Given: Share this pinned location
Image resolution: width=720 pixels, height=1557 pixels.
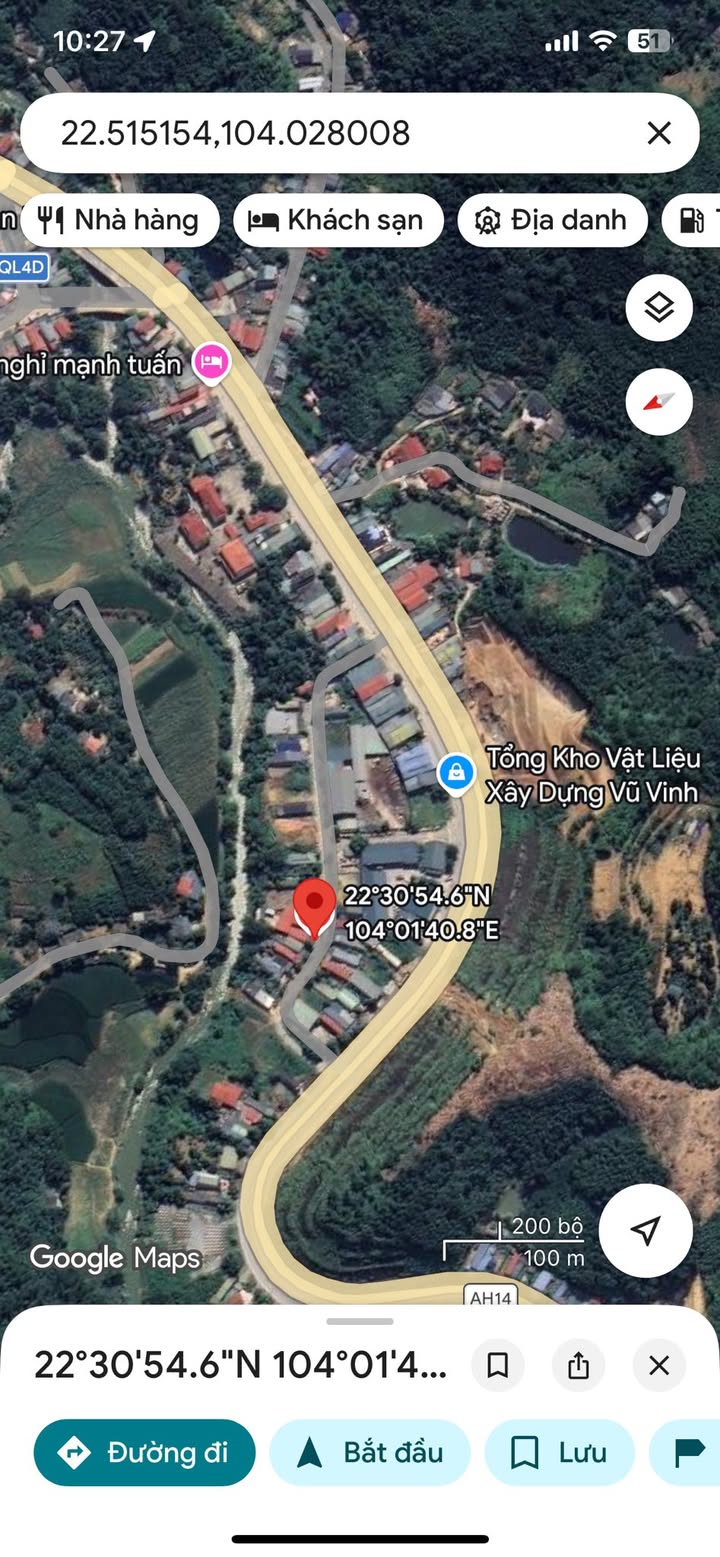Looking at the screenshot, I should pos(578,1365).
